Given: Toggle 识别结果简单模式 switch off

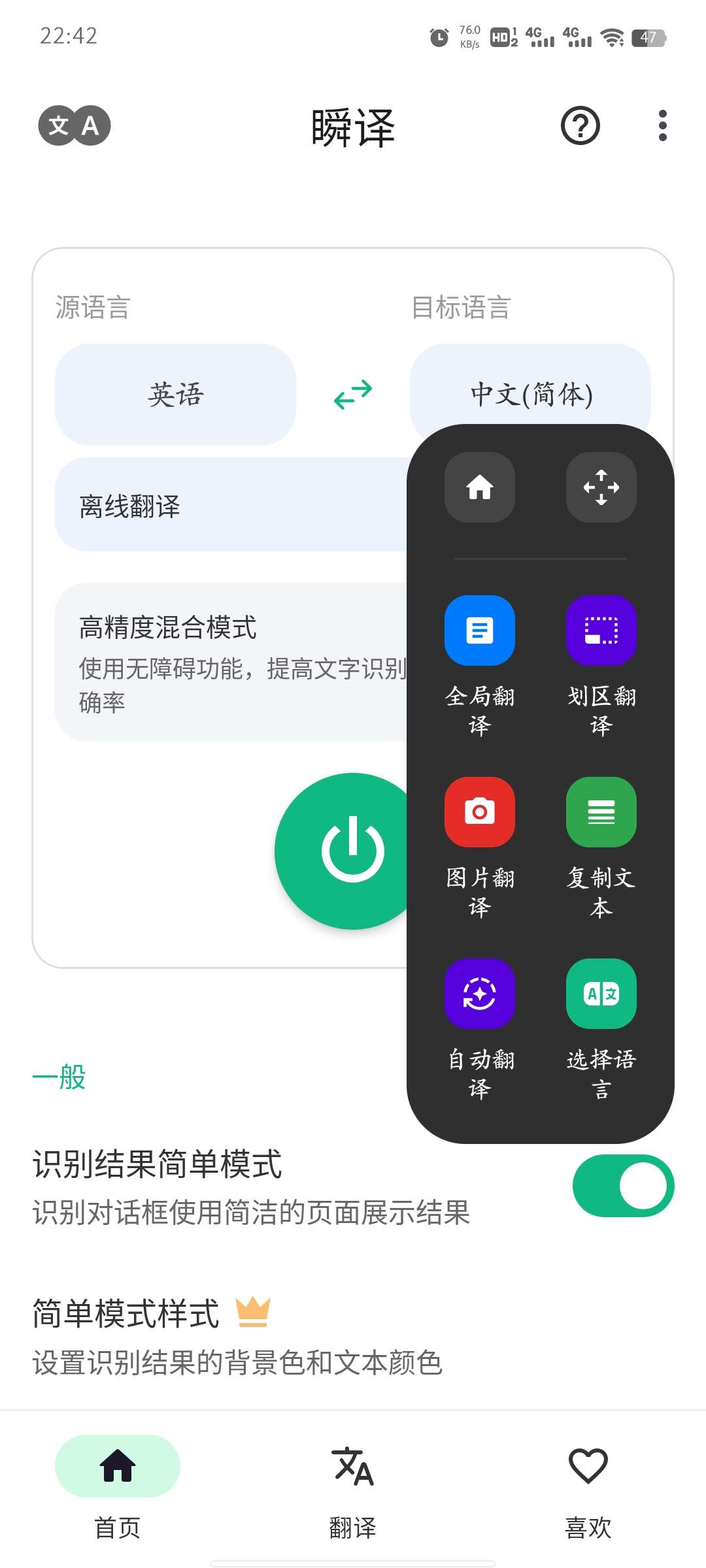Looking at the screenshot, I should tap(623, 1186).
